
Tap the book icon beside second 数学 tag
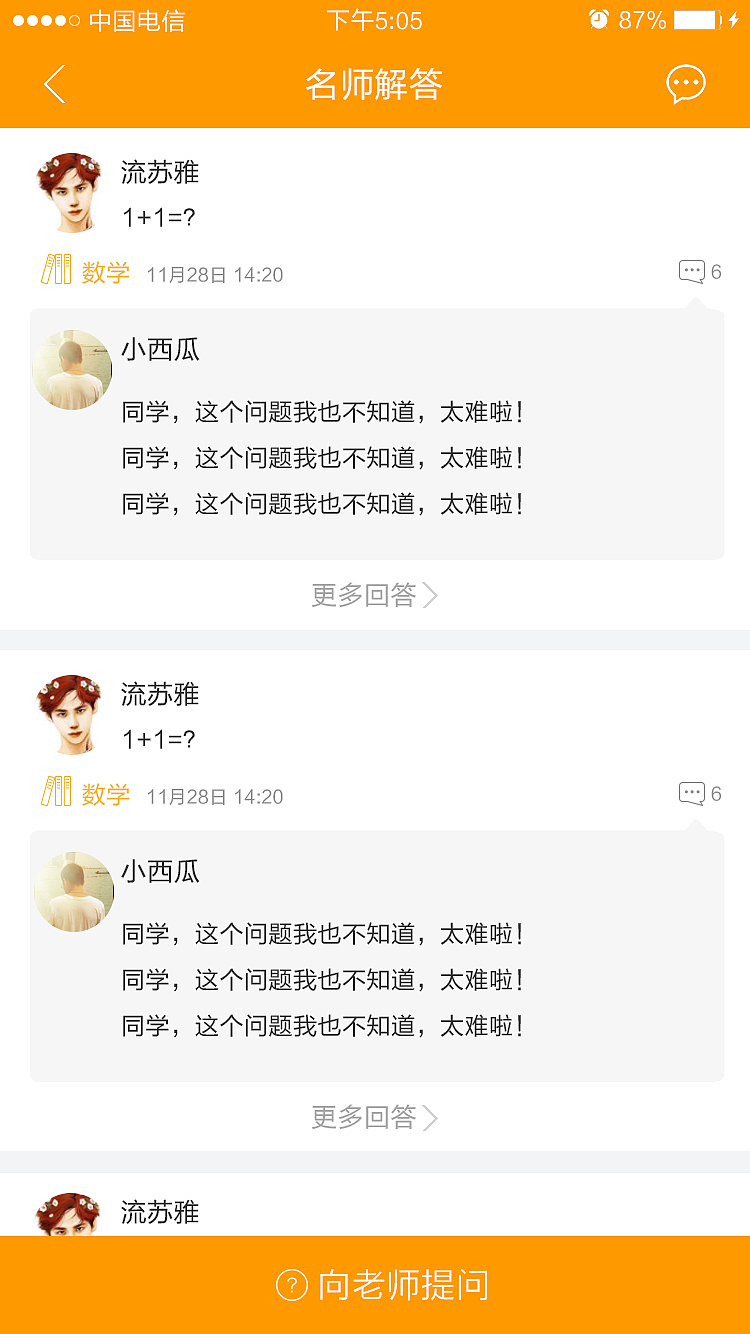pos(55,793)
